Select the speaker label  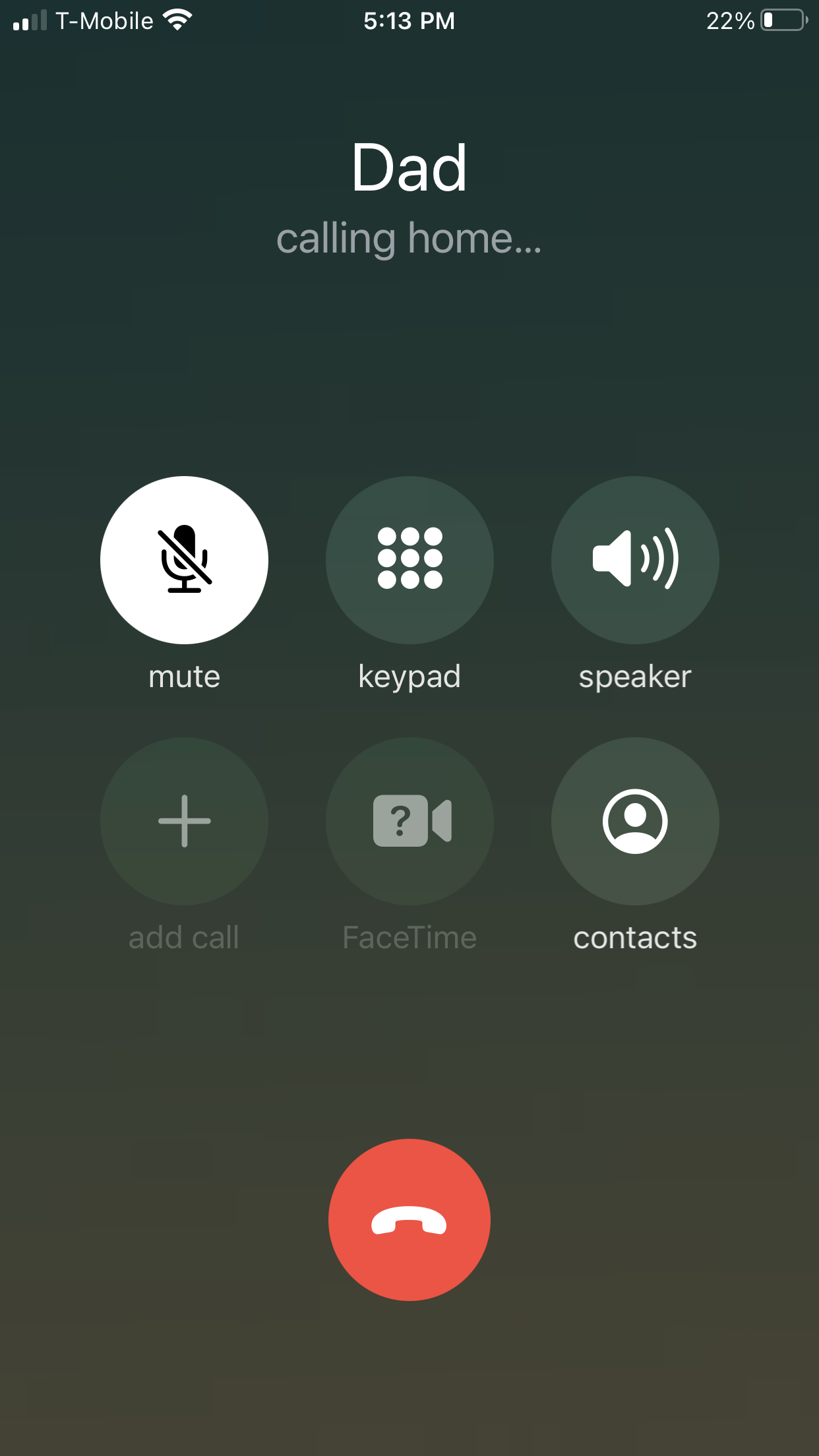(635, 675)
